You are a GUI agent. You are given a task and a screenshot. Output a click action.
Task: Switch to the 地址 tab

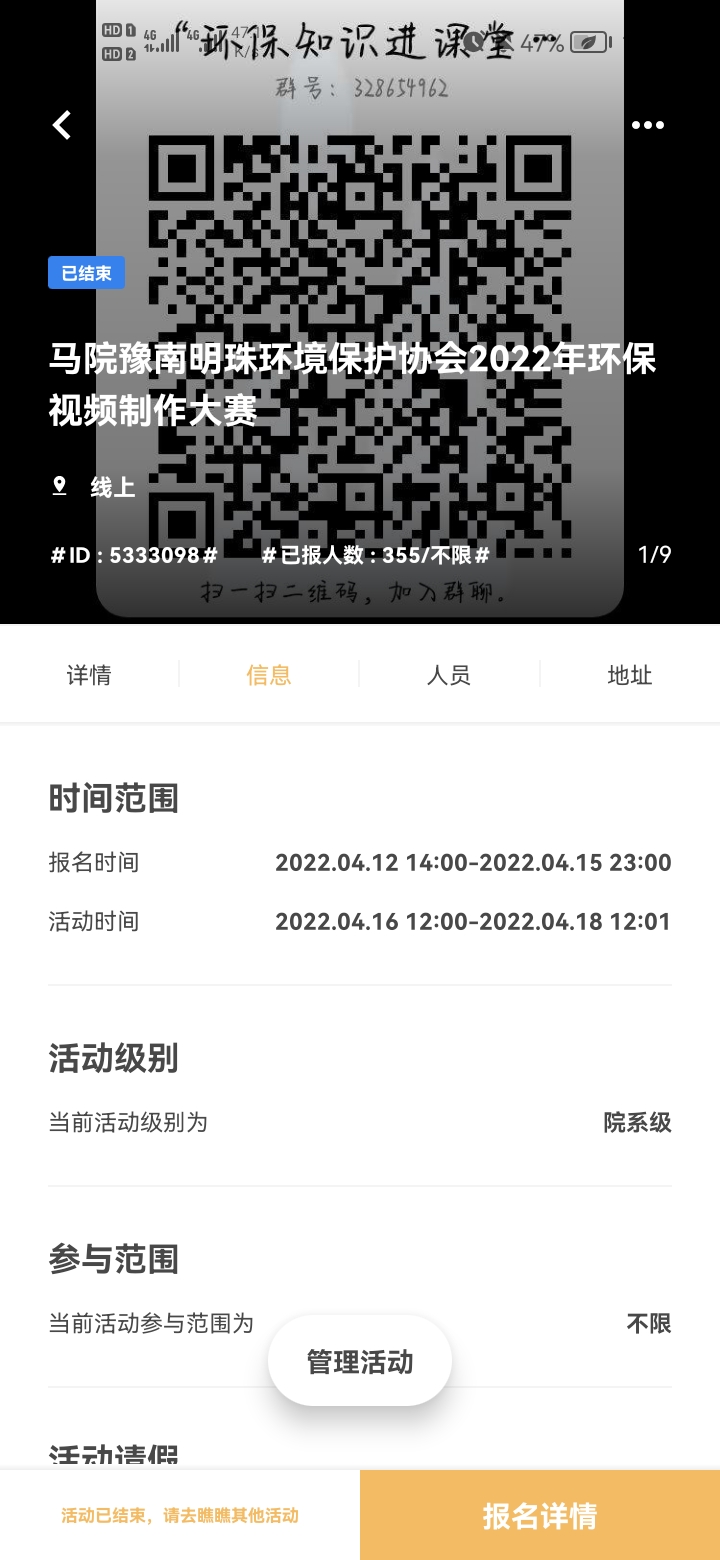pos(629,675)
